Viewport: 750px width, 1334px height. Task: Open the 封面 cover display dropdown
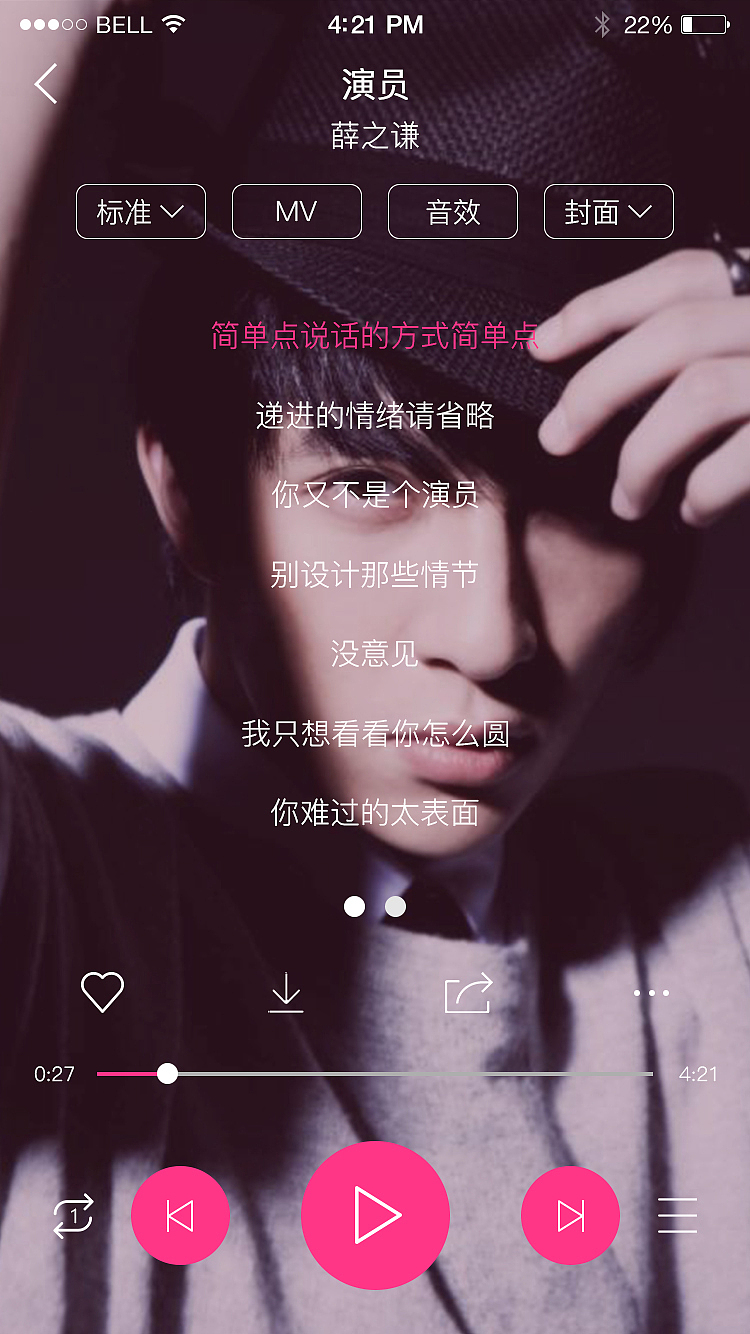point(608,211)
